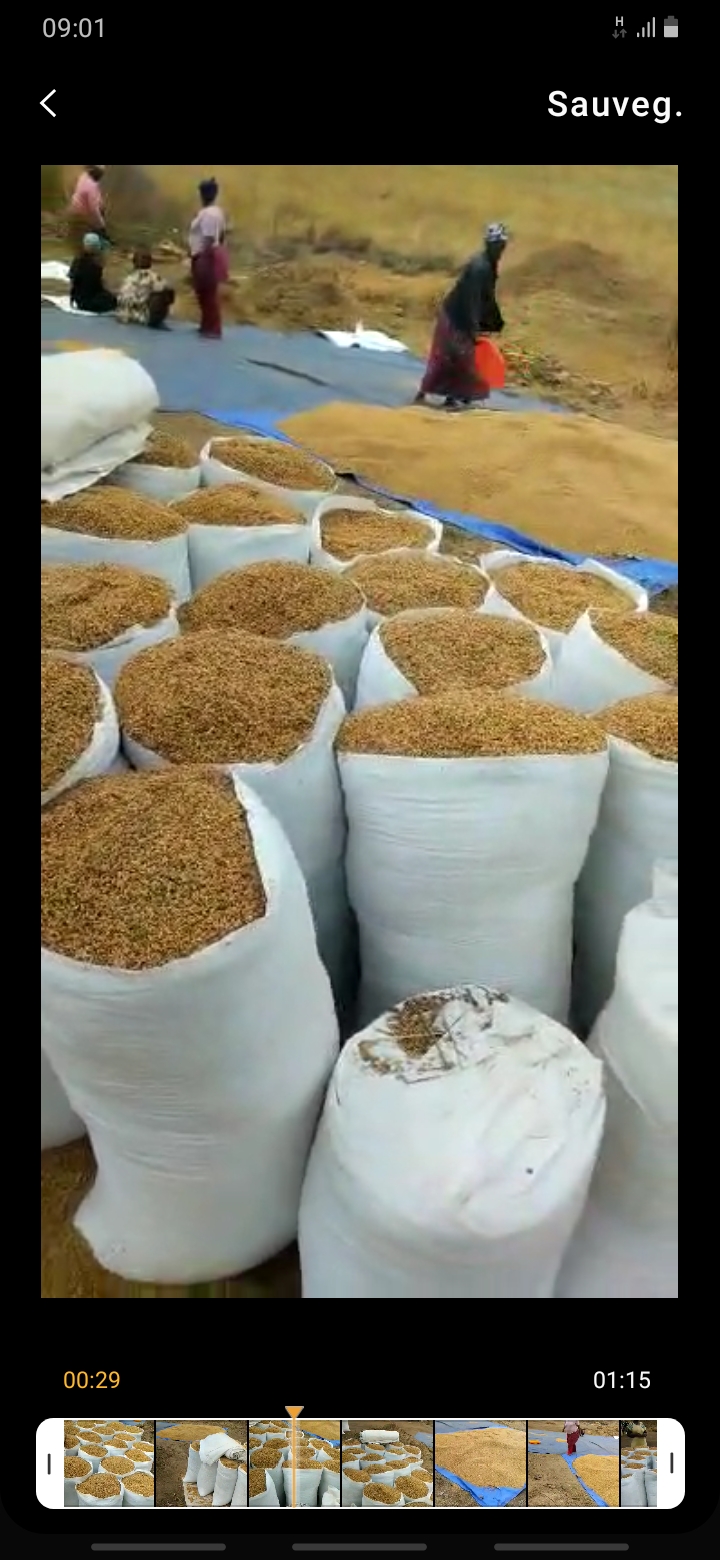Tap the video preview to toggle playback
This screenshot has height=1560, width=720.
coord(359,731)
